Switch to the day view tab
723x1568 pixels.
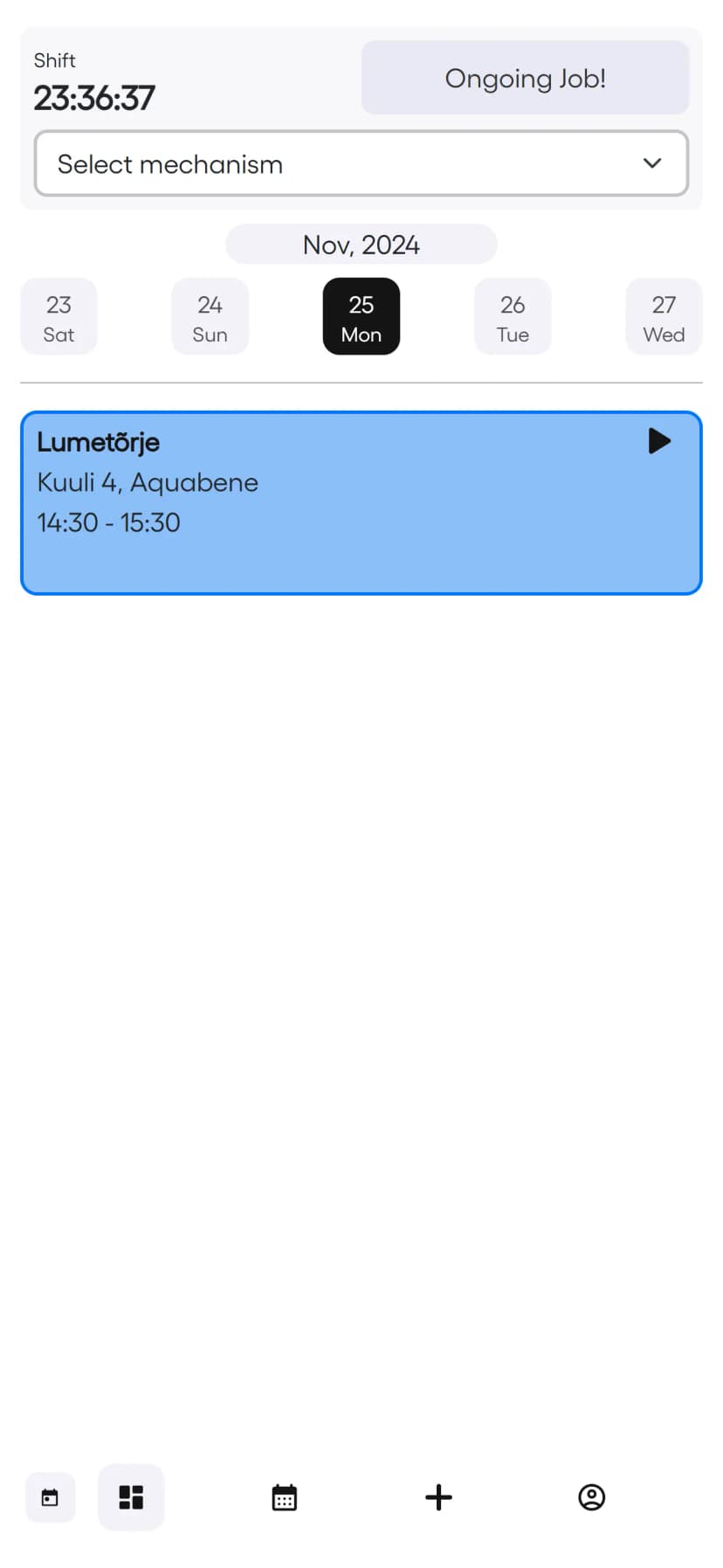click(51, 1497)
